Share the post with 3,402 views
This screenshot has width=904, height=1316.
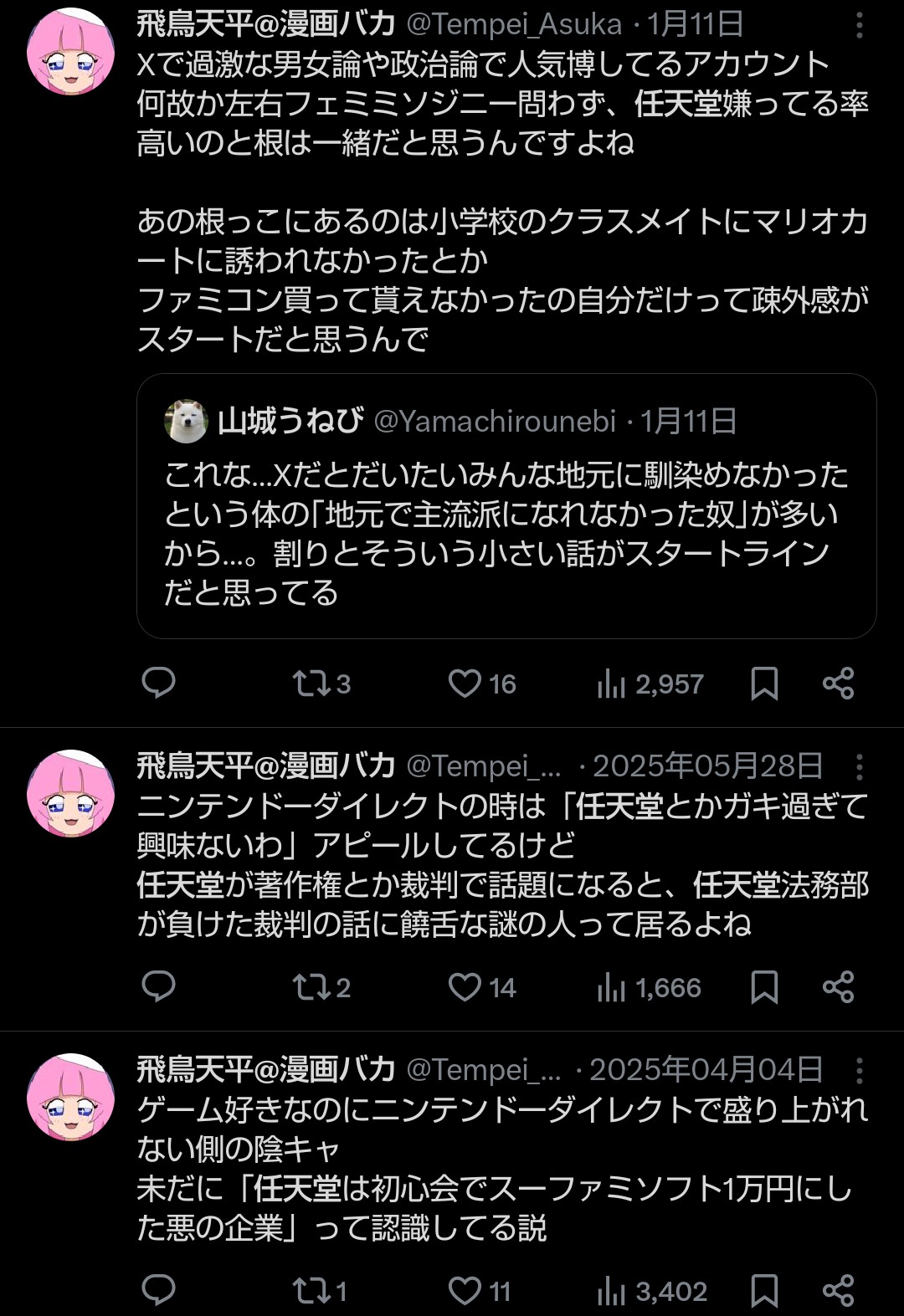coord(838,1291)
